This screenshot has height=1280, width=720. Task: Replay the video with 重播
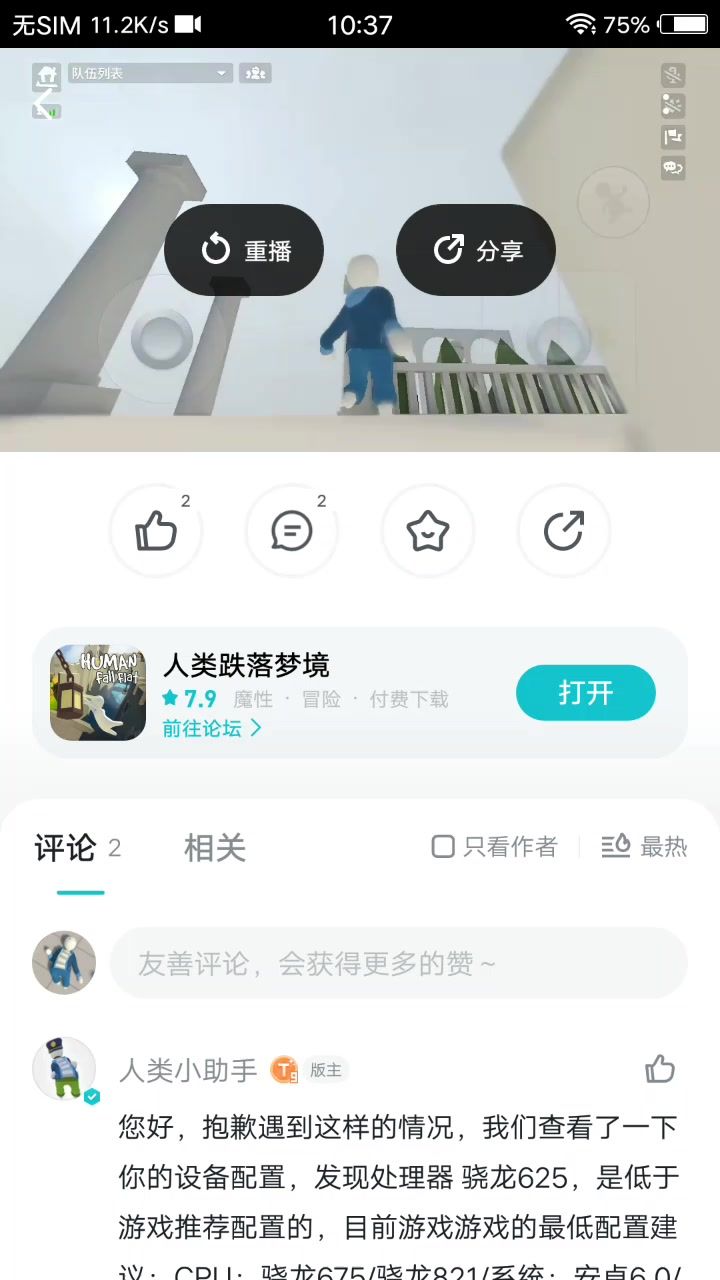(244, 250)
